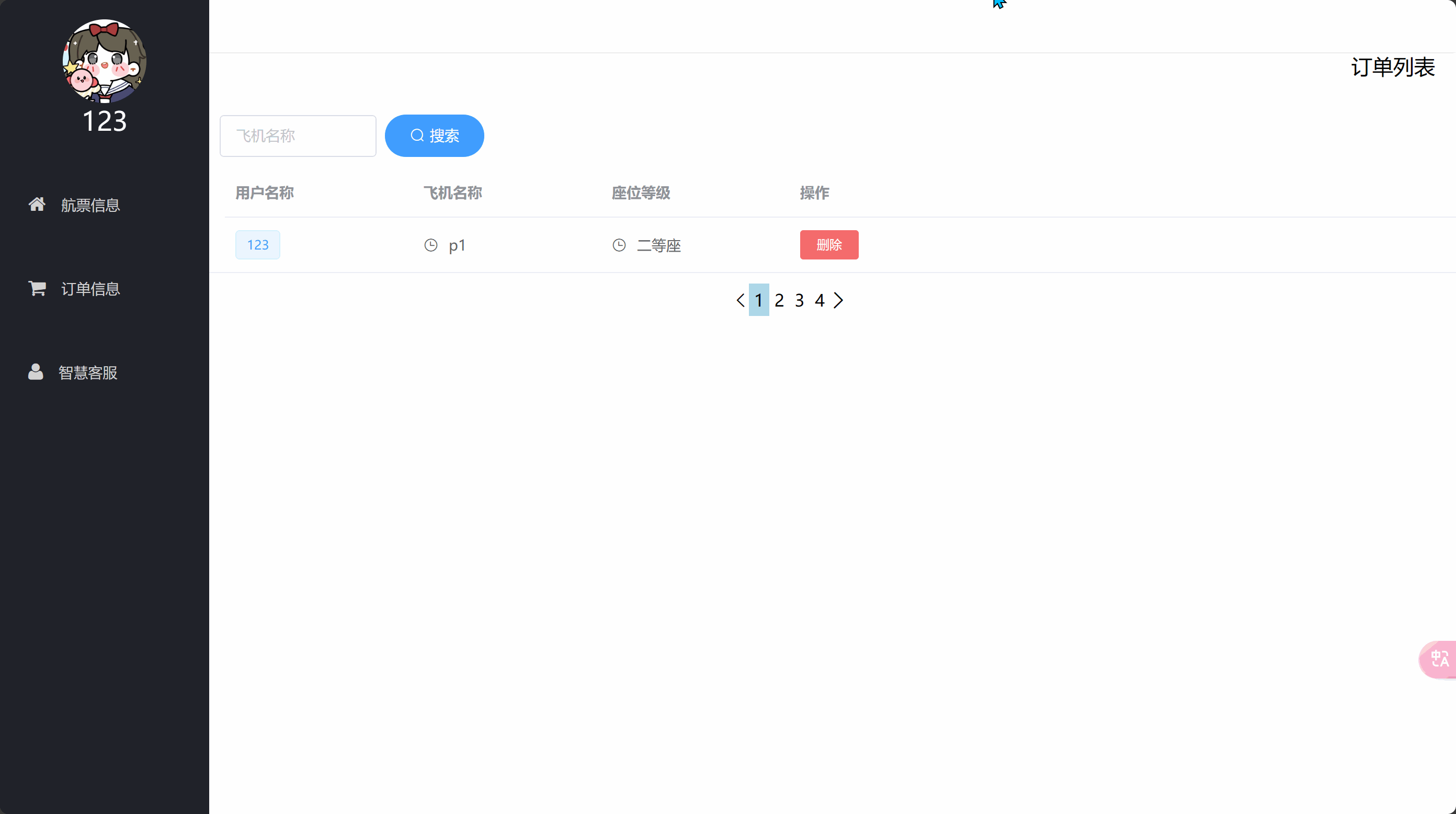Open the floating translate button
Image resolution: width=1456 pixels, height=814 pixels.
pos(1439,659)
